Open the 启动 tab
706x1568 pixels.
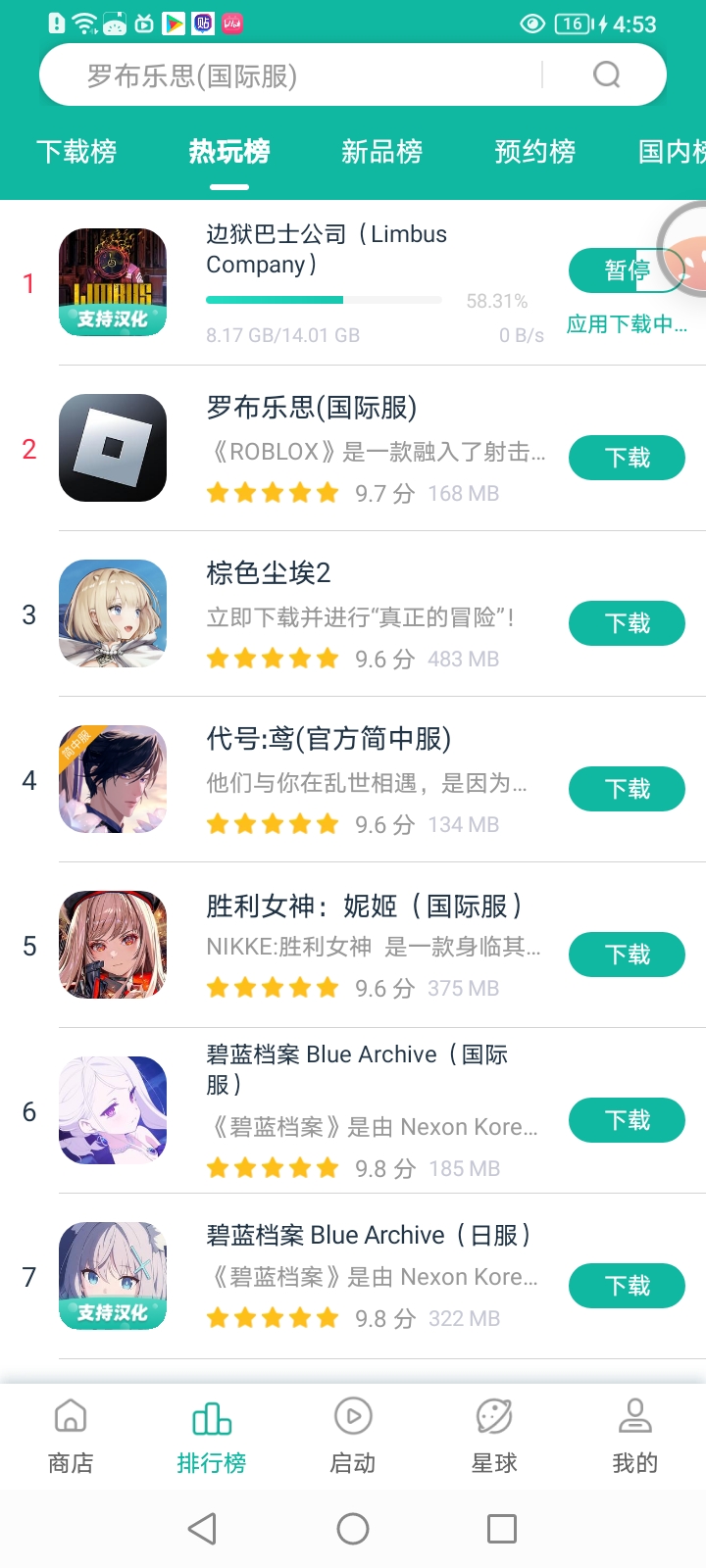coord(353,1435)
